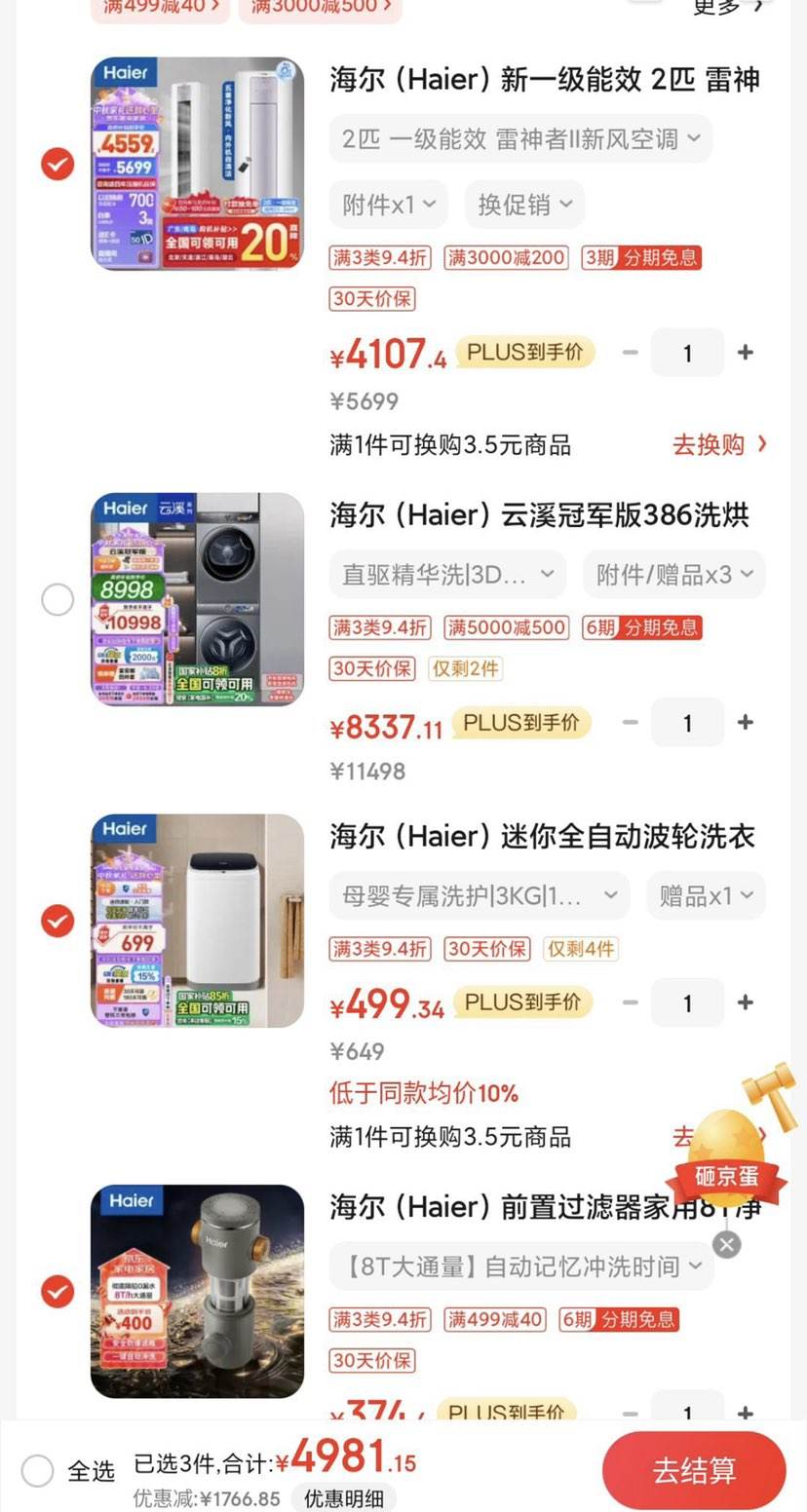Increase air conditioner quantity with plus stepper
This screenshot has width=807, height=1512.
(745, 353)
